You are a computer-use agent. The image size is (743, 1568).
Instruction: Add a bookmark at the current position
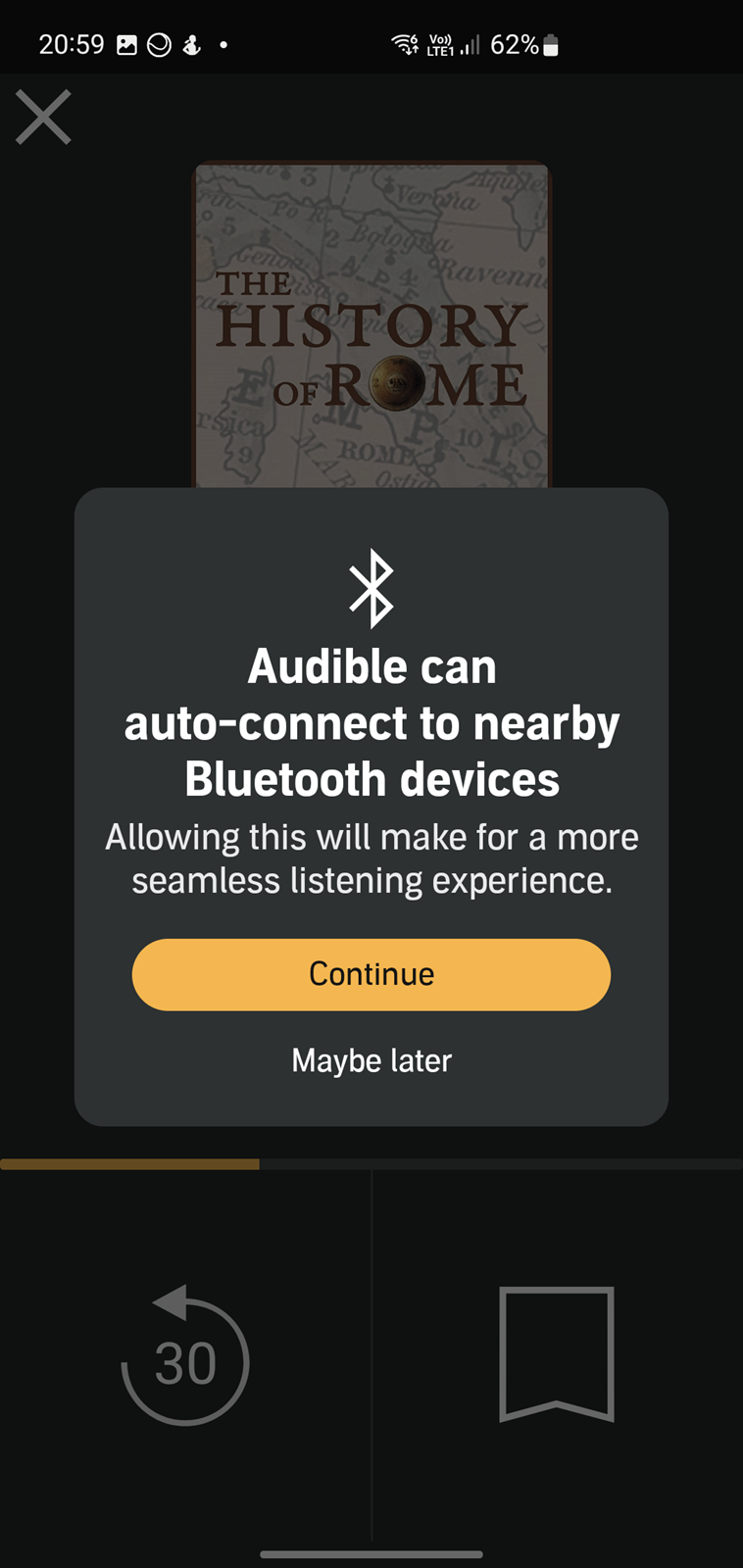(557, 1354)
